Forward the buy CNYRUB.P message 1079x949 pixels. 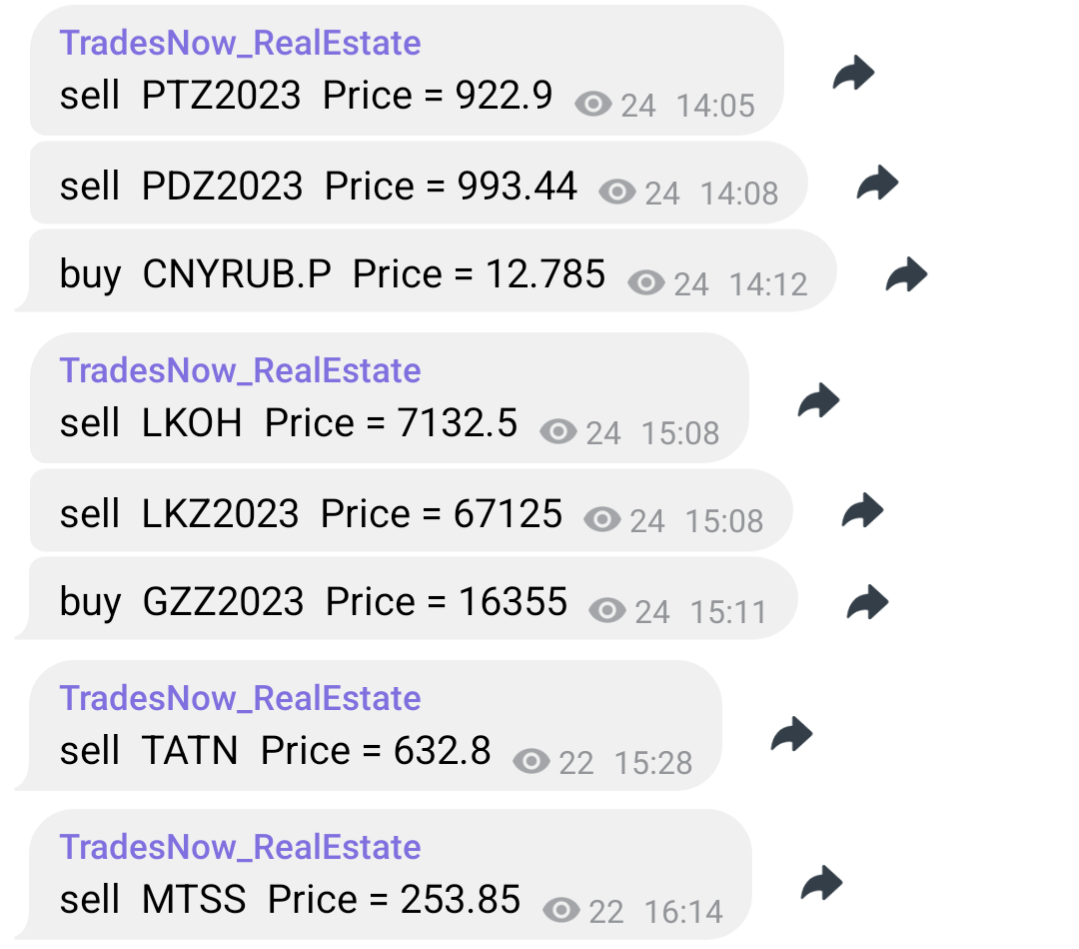pyautogui.click(x=906, y=274)
